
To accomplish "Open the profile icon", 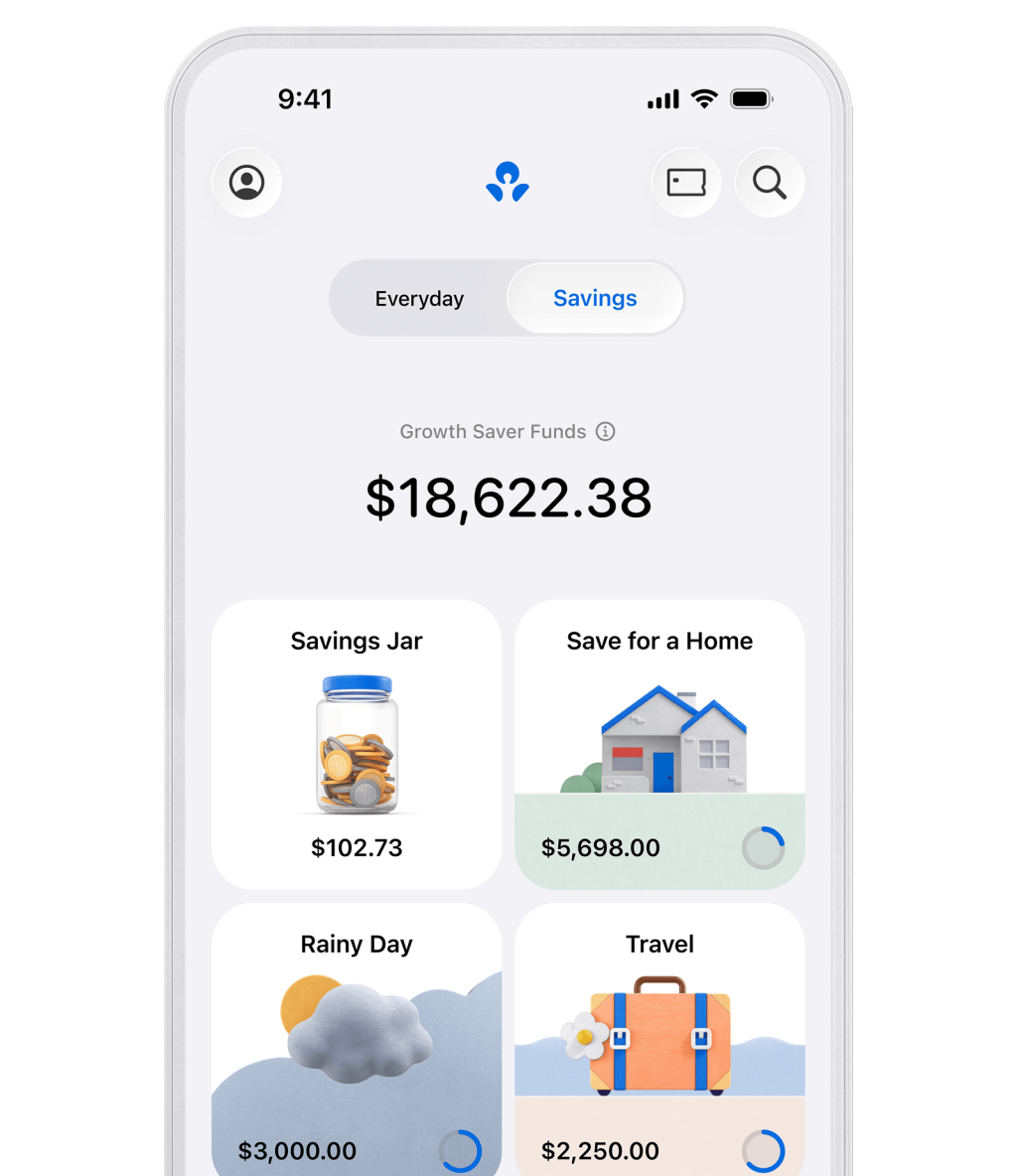I will 247,183.
